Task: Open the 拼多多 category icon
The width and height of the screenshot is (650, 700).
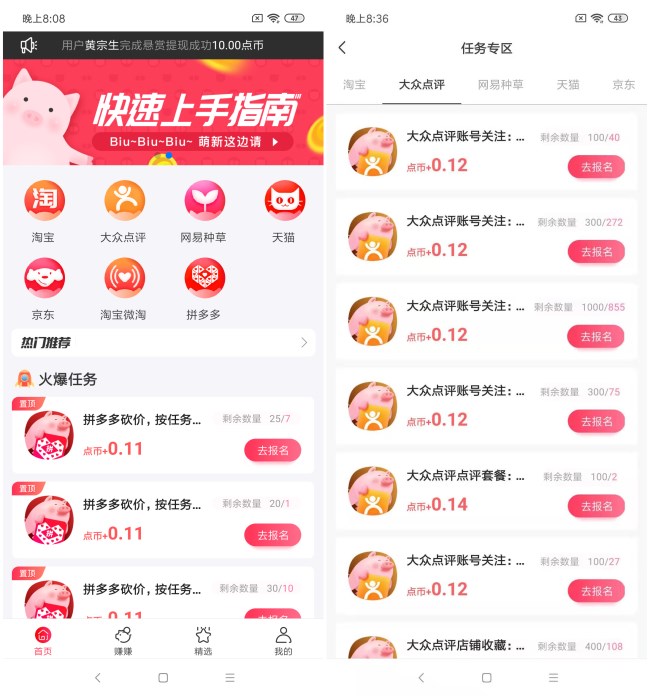Action: click(204, 278)
